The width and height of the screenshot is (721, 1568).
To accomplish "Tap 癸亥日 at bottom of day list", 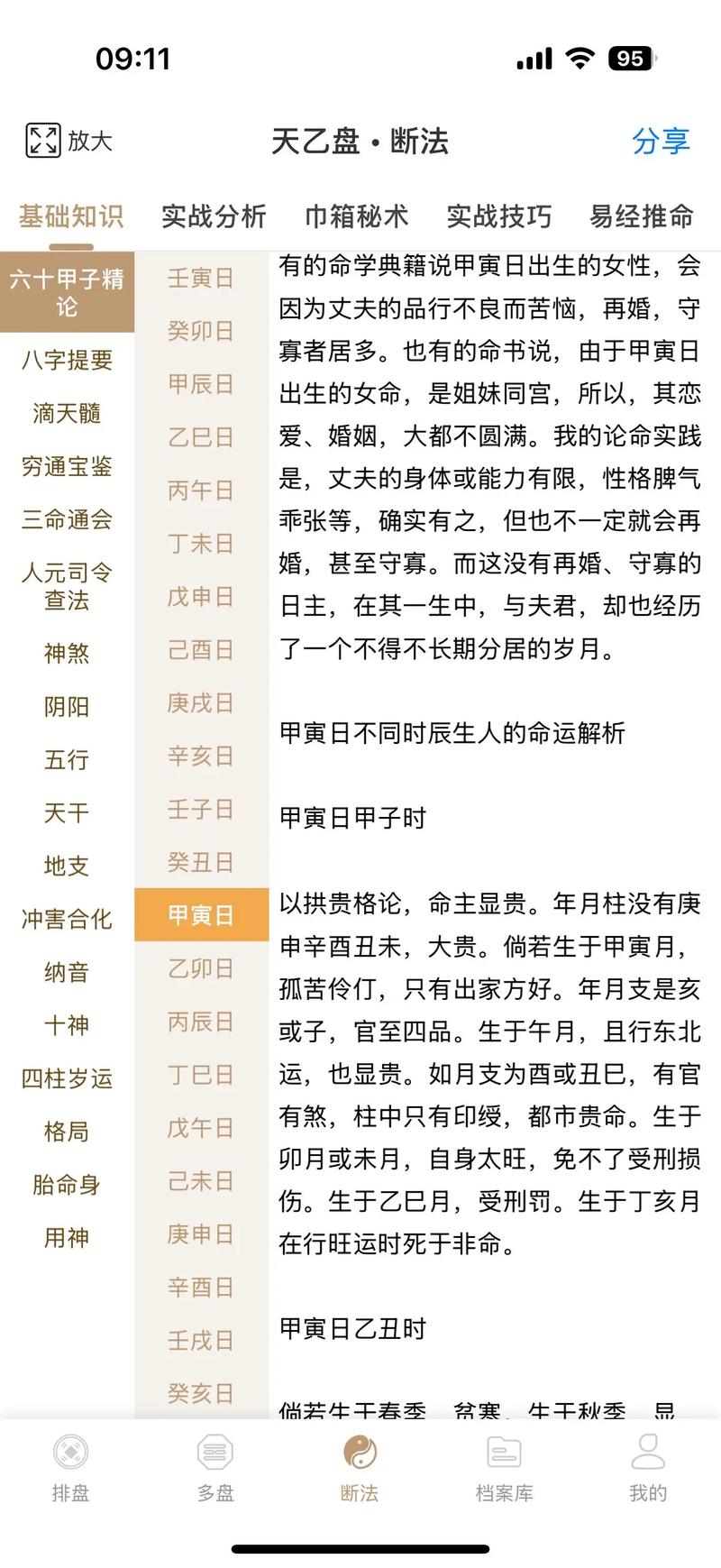I will pos(200,1393).
